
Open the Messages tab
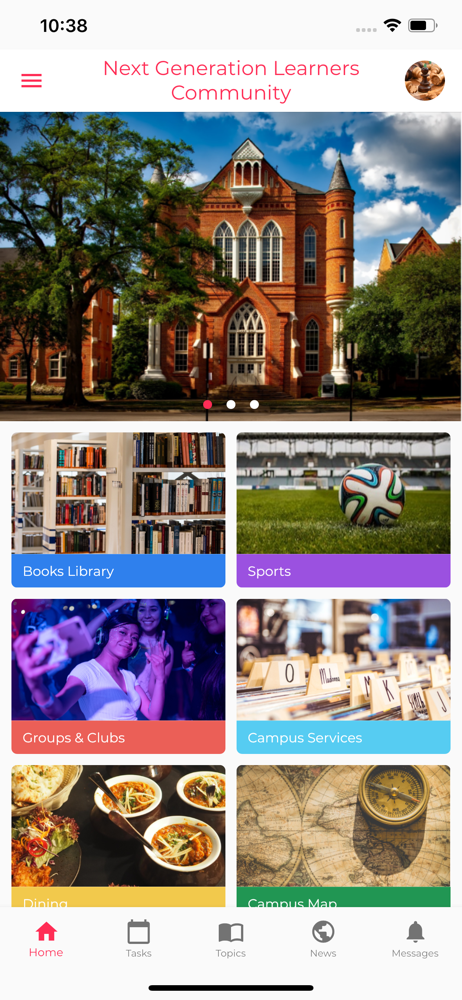point(415,939)
